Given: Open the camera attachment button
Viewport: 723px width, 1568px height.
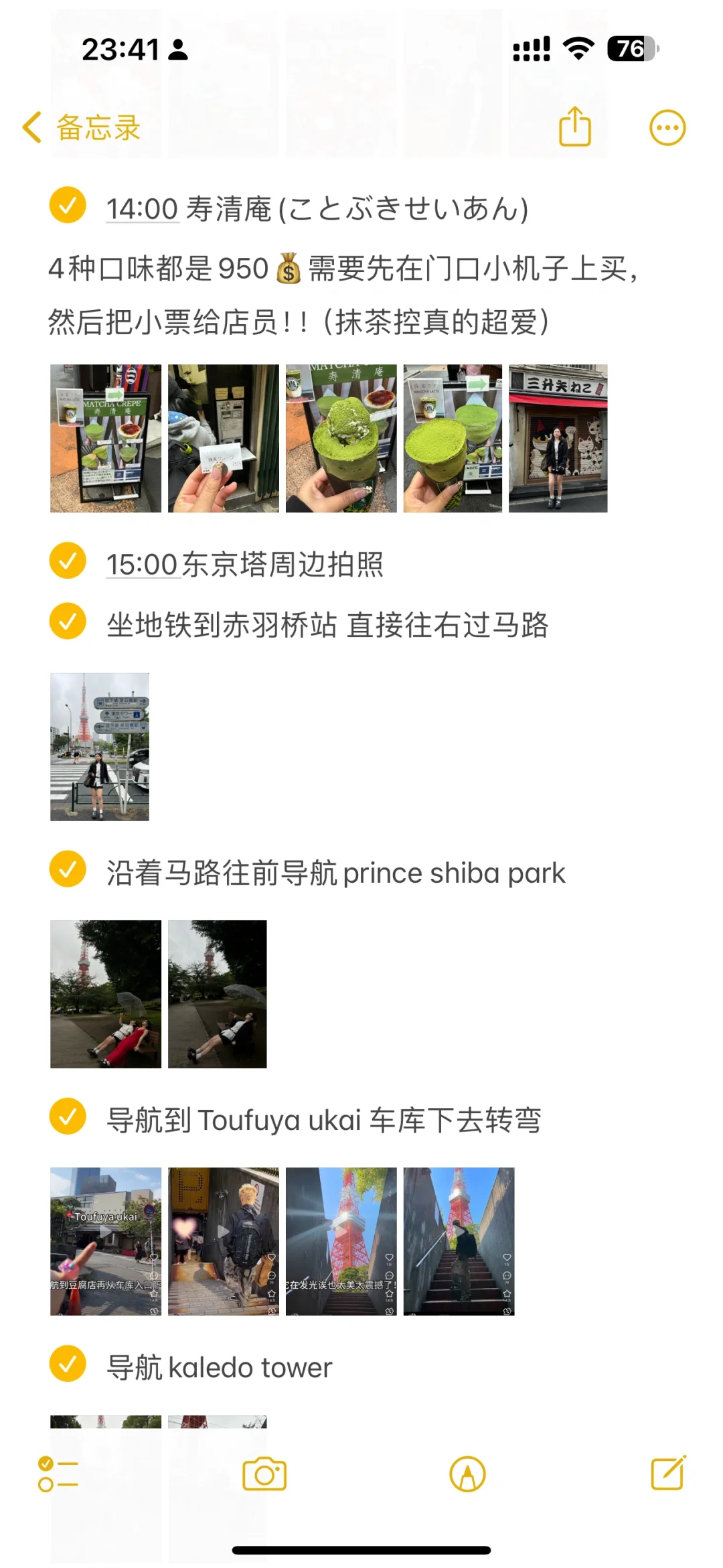Looking at the screenshot, I should 264,1474.
